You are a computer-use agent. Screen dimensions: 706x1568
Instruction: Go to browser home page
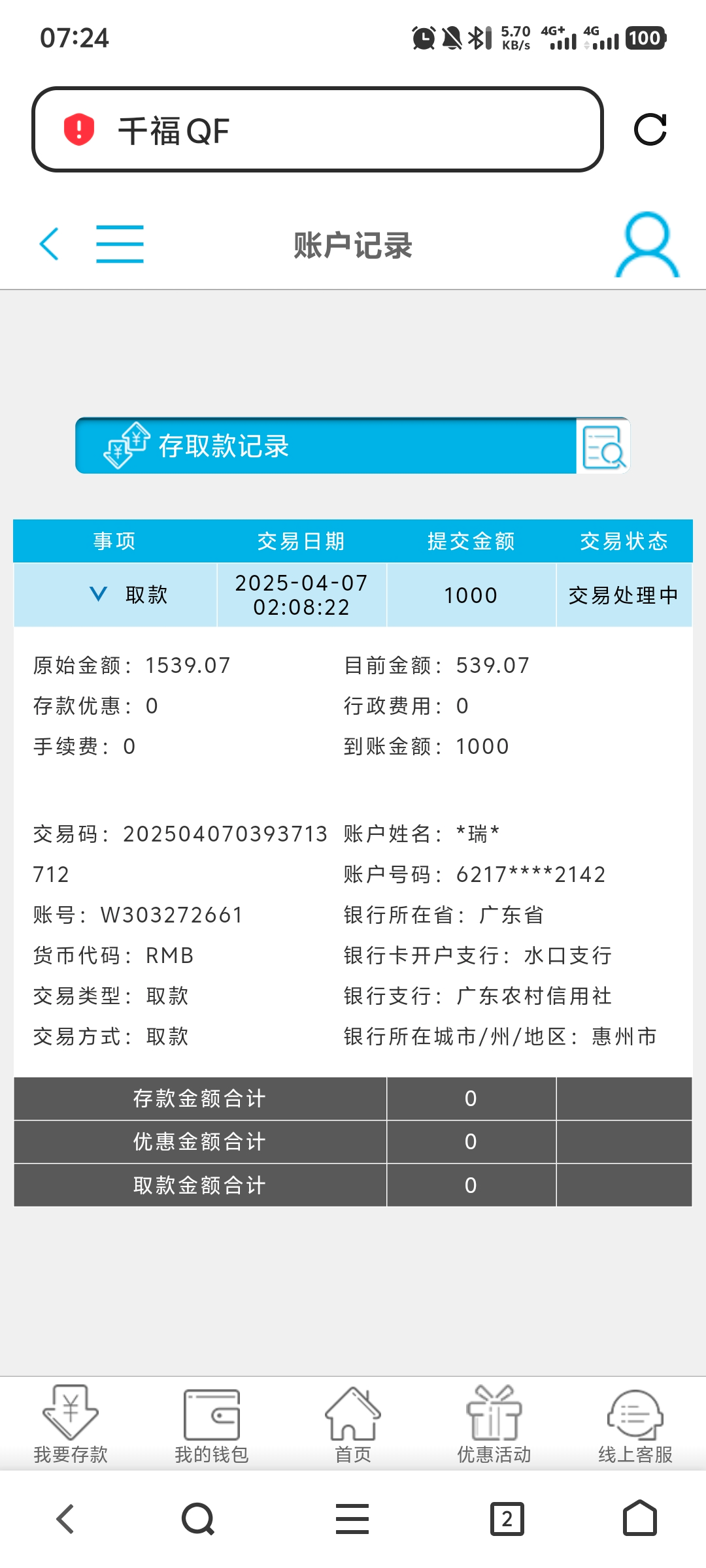[639, 1518]
